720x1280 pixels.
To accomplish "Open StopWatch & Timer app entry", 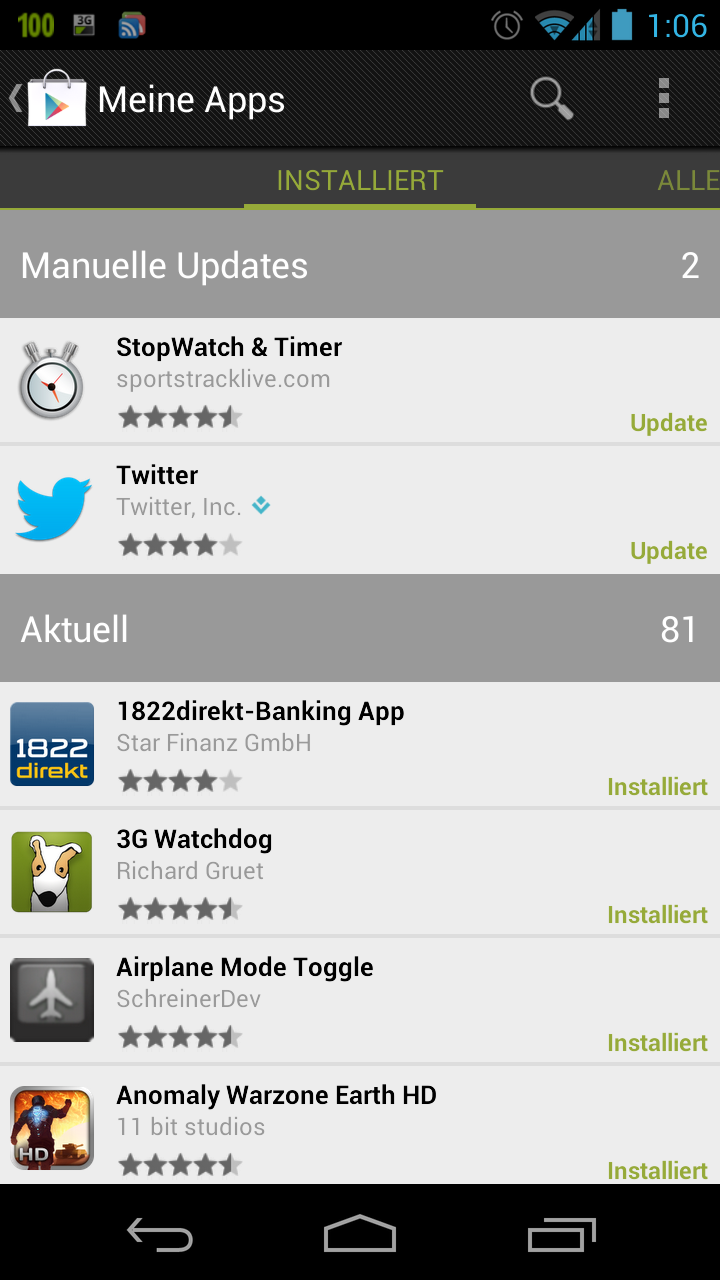I will [x=360, y=381].
